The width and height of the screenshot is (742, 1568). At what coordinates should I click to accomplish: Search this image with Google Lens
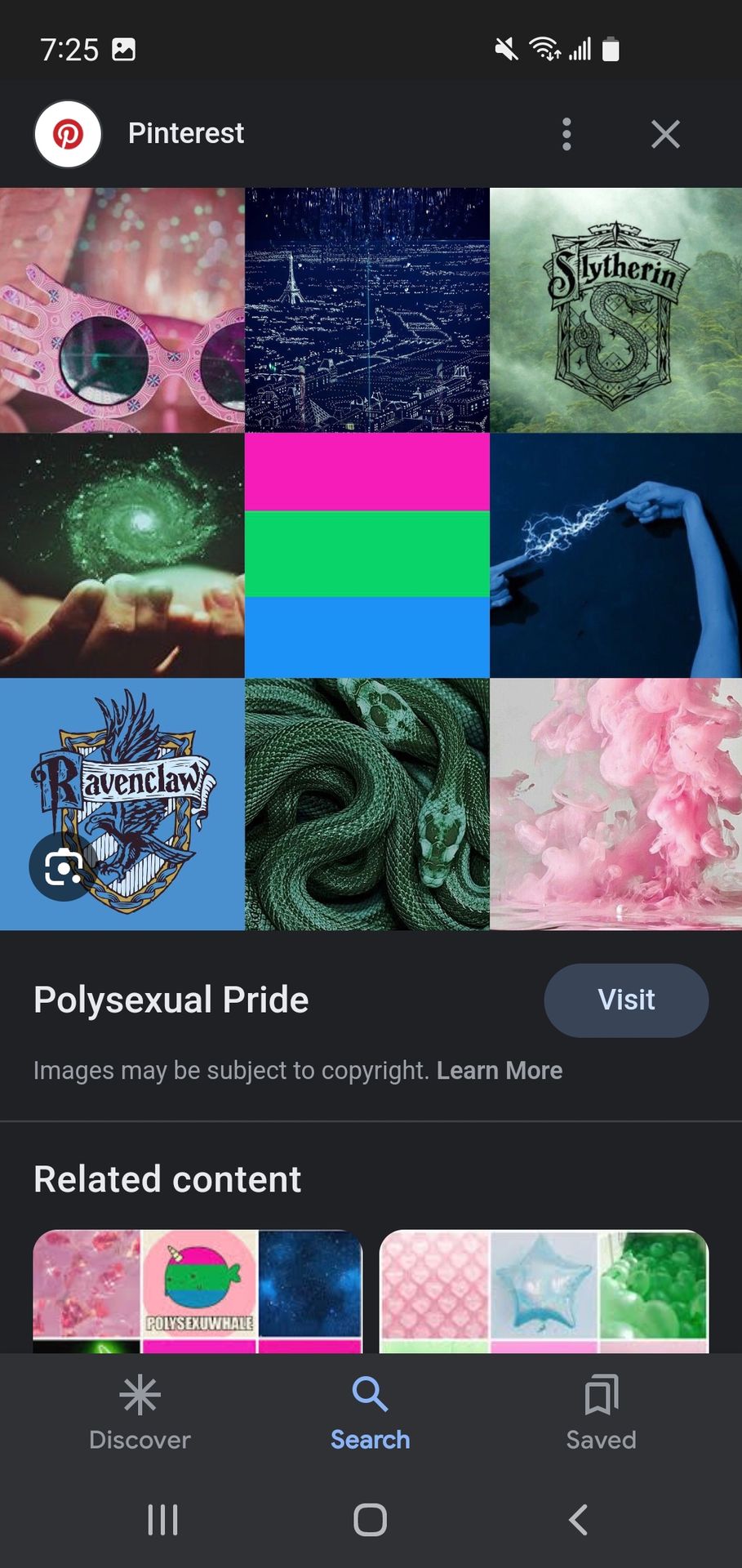tap(64, 867)
